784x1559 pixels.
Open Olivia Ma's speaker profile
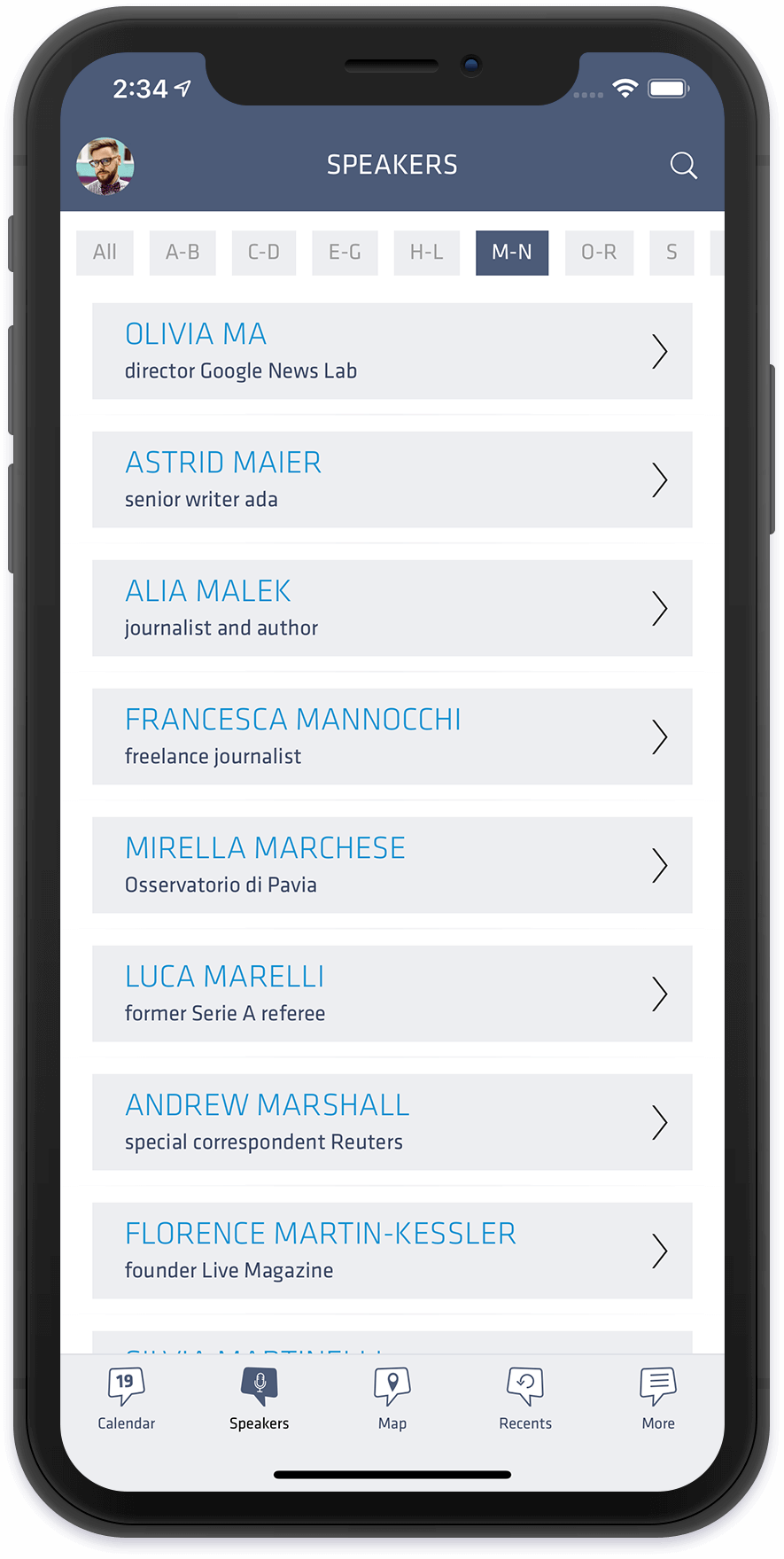[x=392, y=351]
